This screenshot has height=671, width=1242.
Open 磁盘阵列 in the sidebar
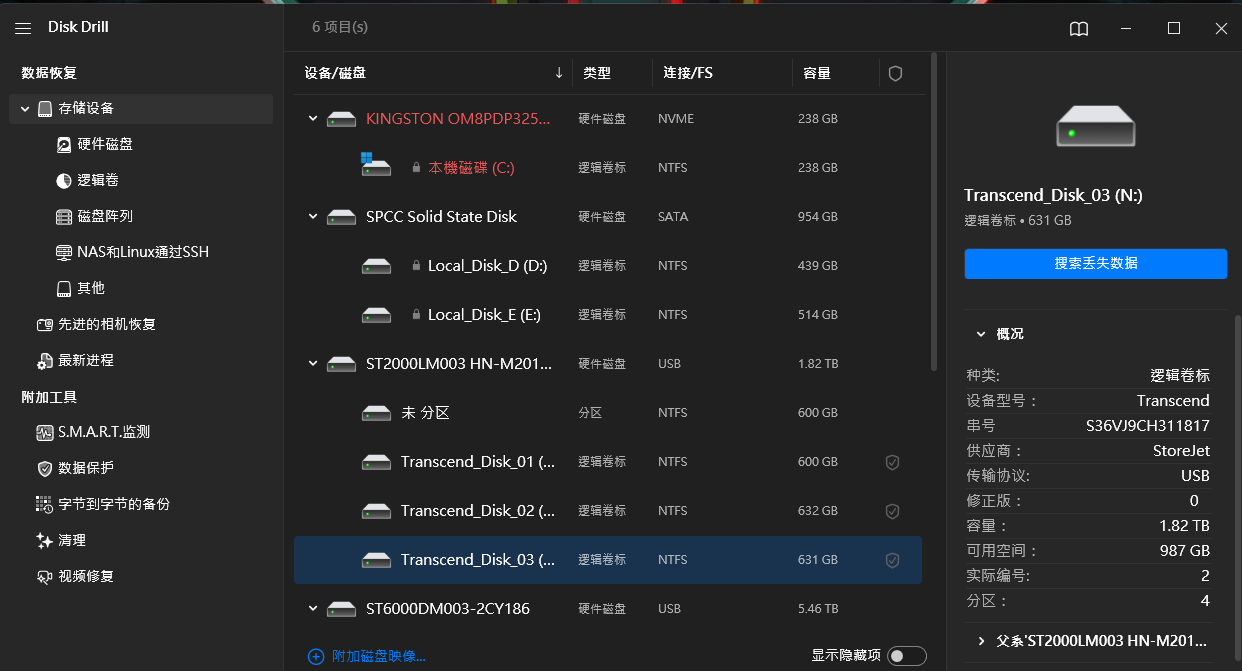(x=104, y=216)
